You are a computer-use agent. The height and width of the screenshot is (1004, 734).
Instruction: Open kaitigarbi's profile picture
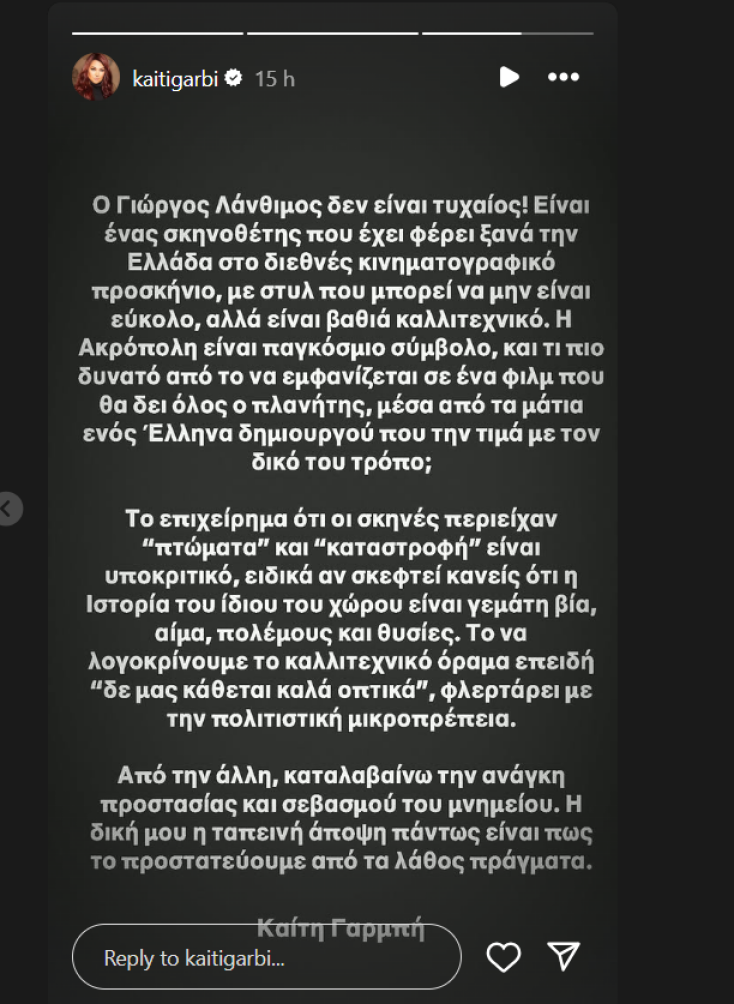96,77
